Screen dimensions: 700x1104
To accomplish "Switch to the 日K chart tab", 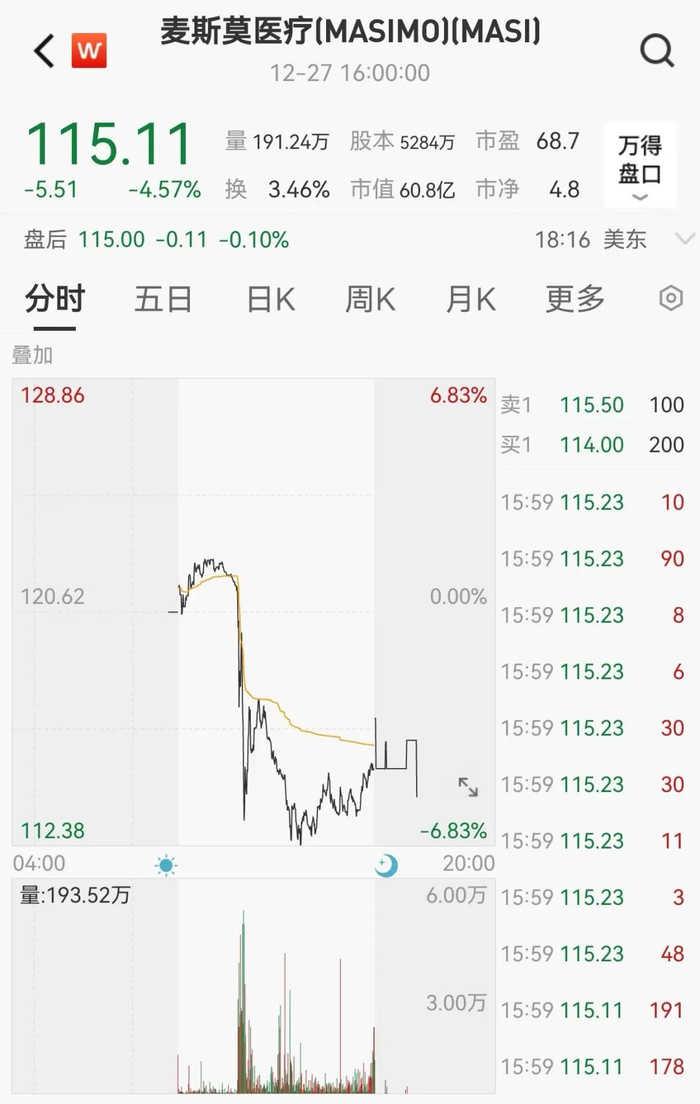I will 270,298.
